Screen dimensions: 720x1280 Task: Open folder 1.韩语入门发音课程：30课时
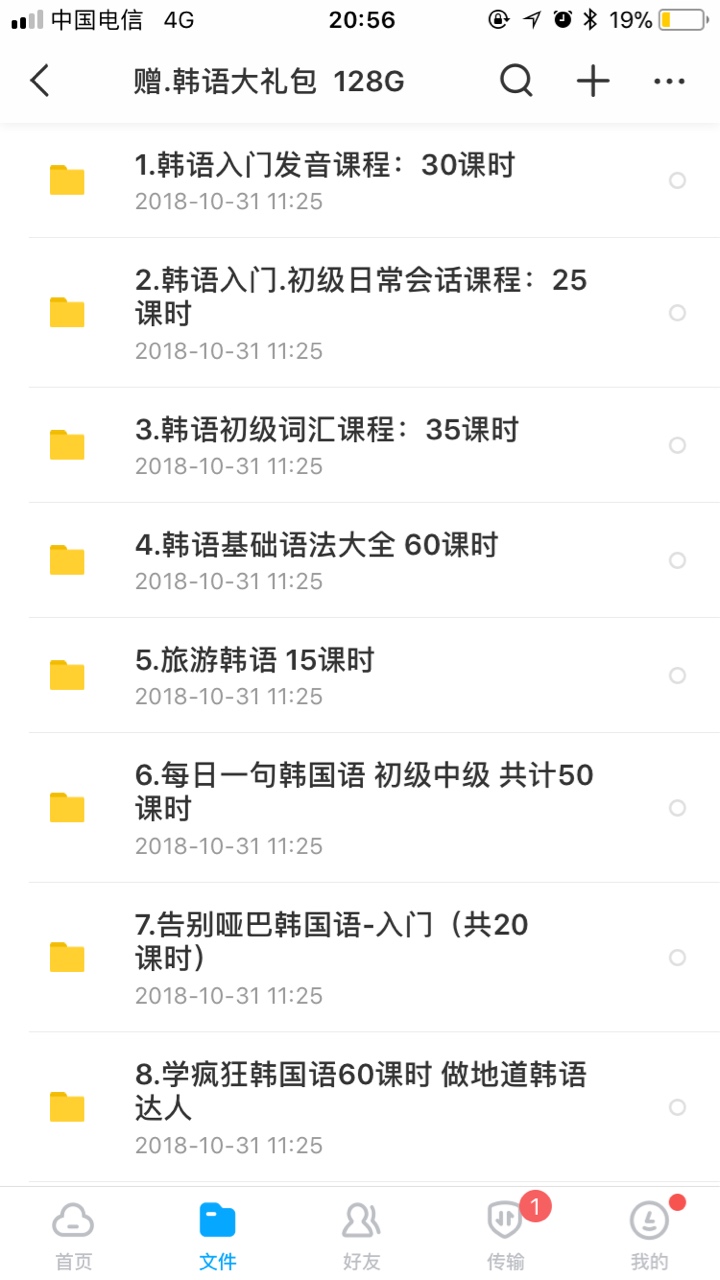click(324, 180)
